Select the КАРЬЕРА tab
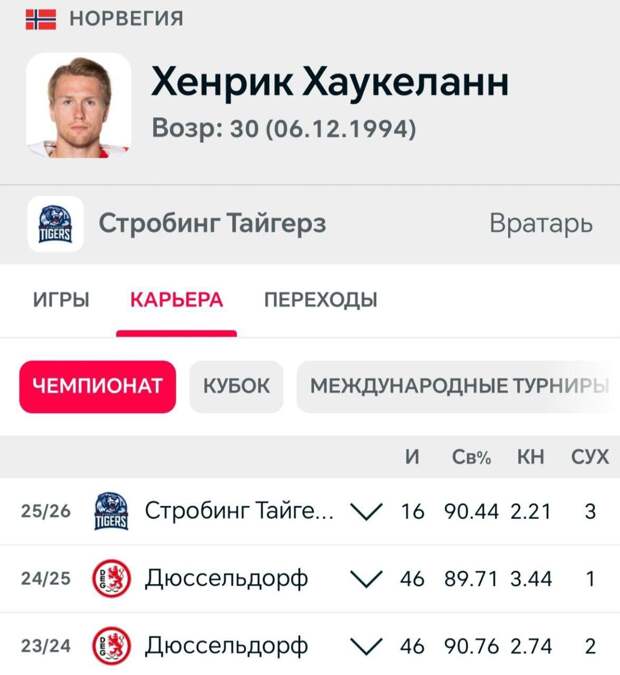 176,300
